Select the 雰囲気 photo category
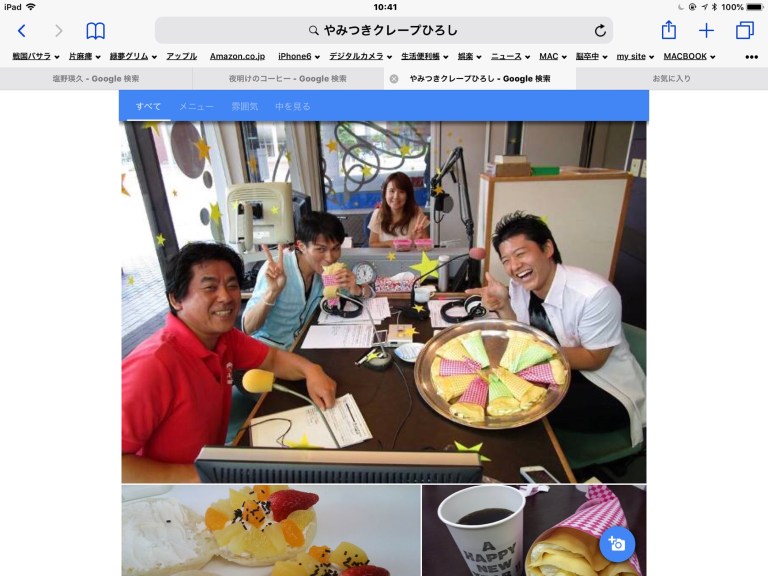Image resolution: width=768 pixels, height=576 pixels. click(245, 106)
